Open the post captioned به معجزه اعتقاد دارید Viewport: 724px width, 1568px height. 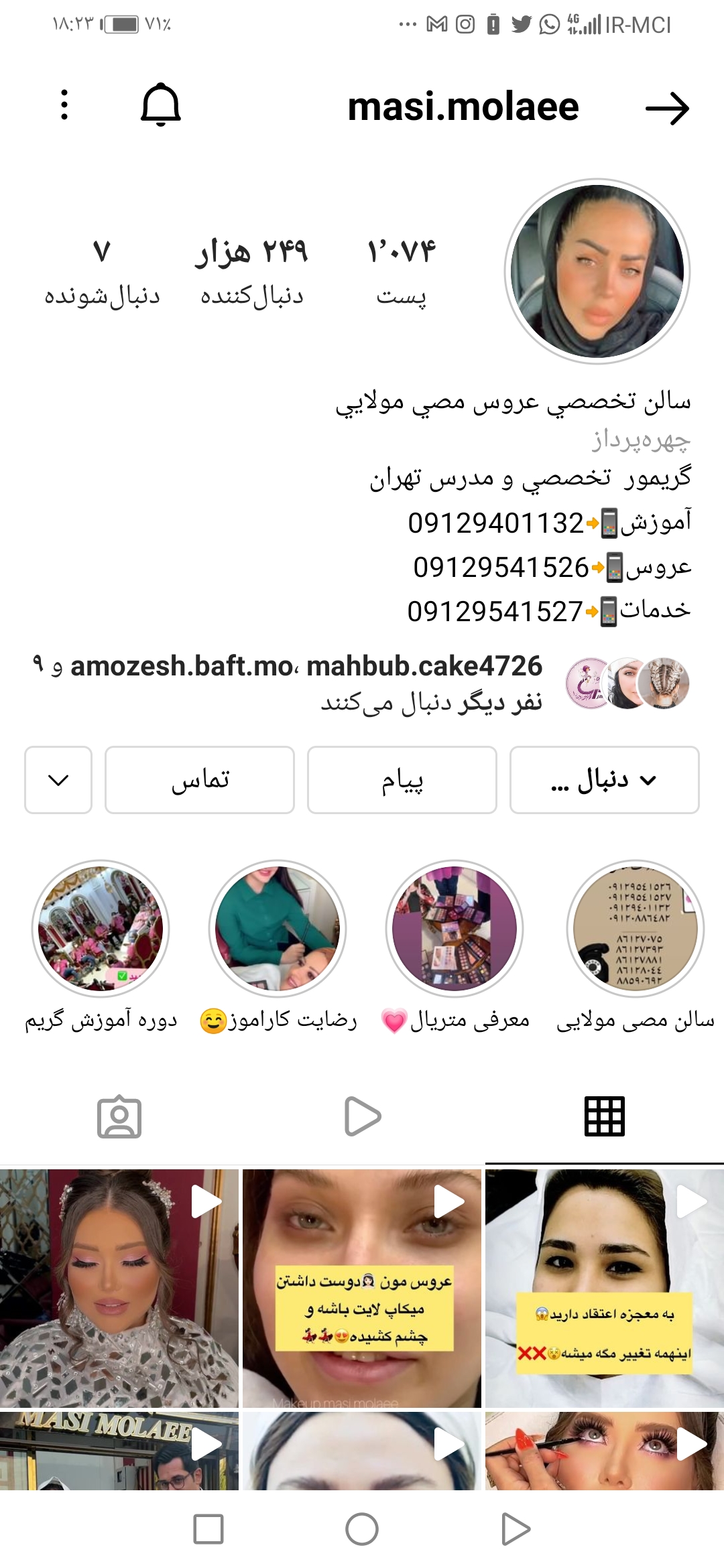[x=604, y=1288]
